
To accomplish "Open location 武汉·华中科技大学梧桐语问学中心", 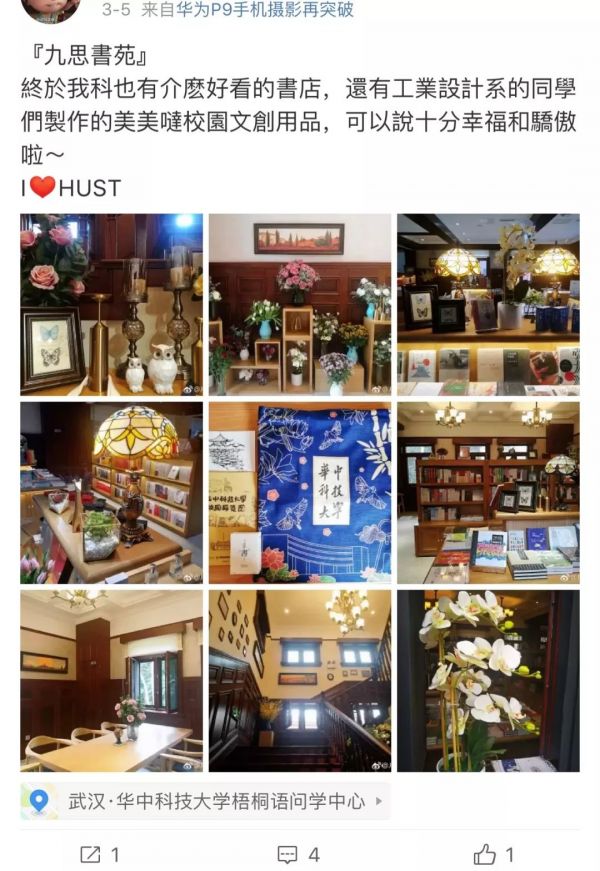I will [215, 801].
